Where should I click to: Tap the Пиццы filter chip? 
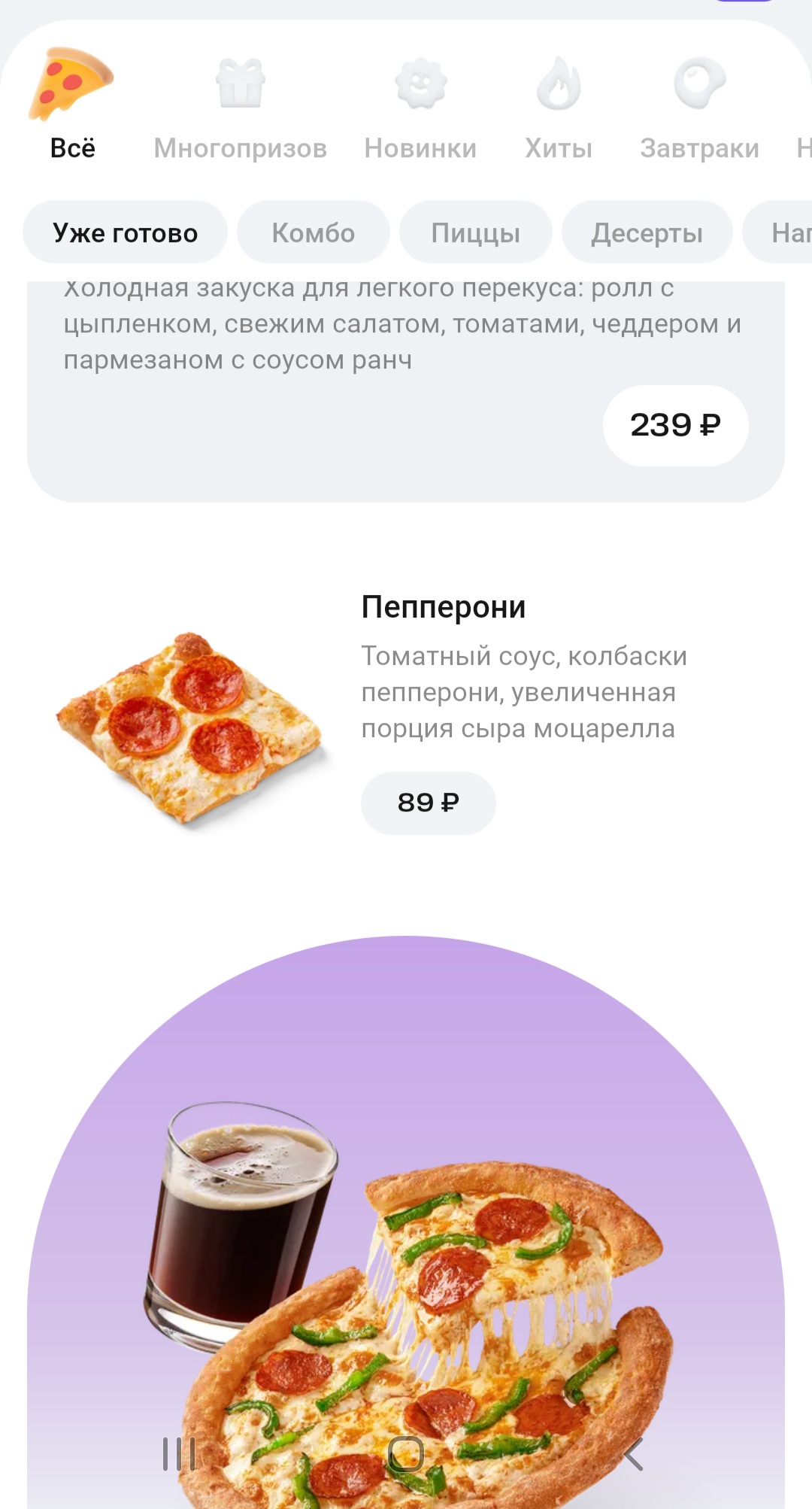pos(475,232)
